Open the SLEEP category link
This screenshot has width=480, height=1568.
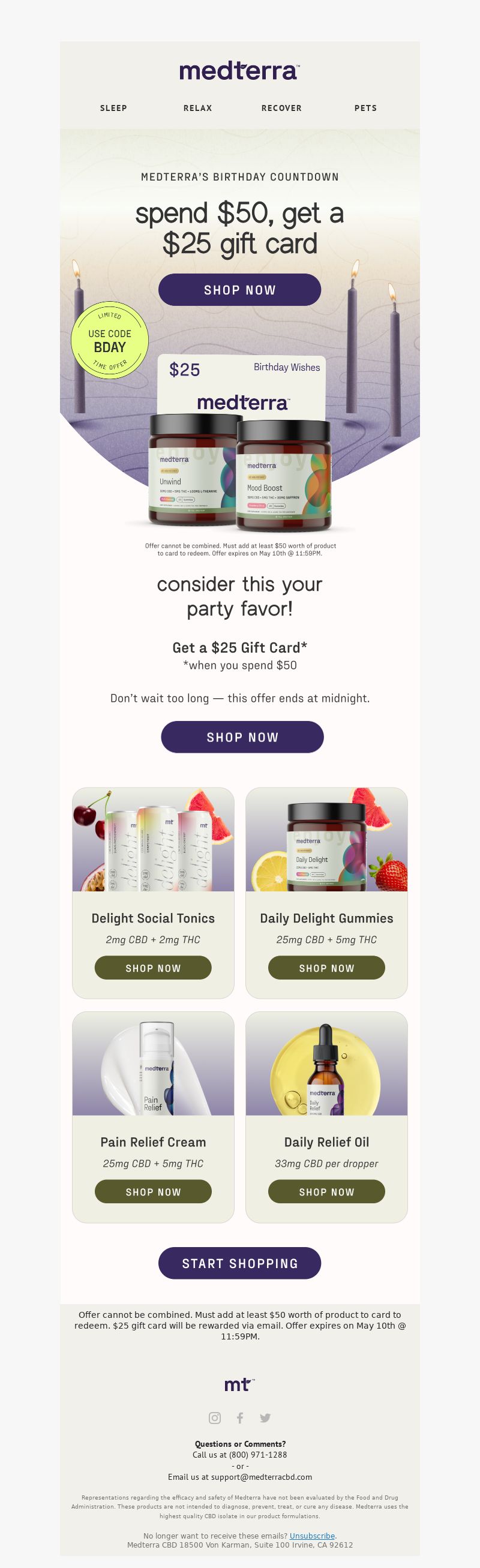[113, 108]
